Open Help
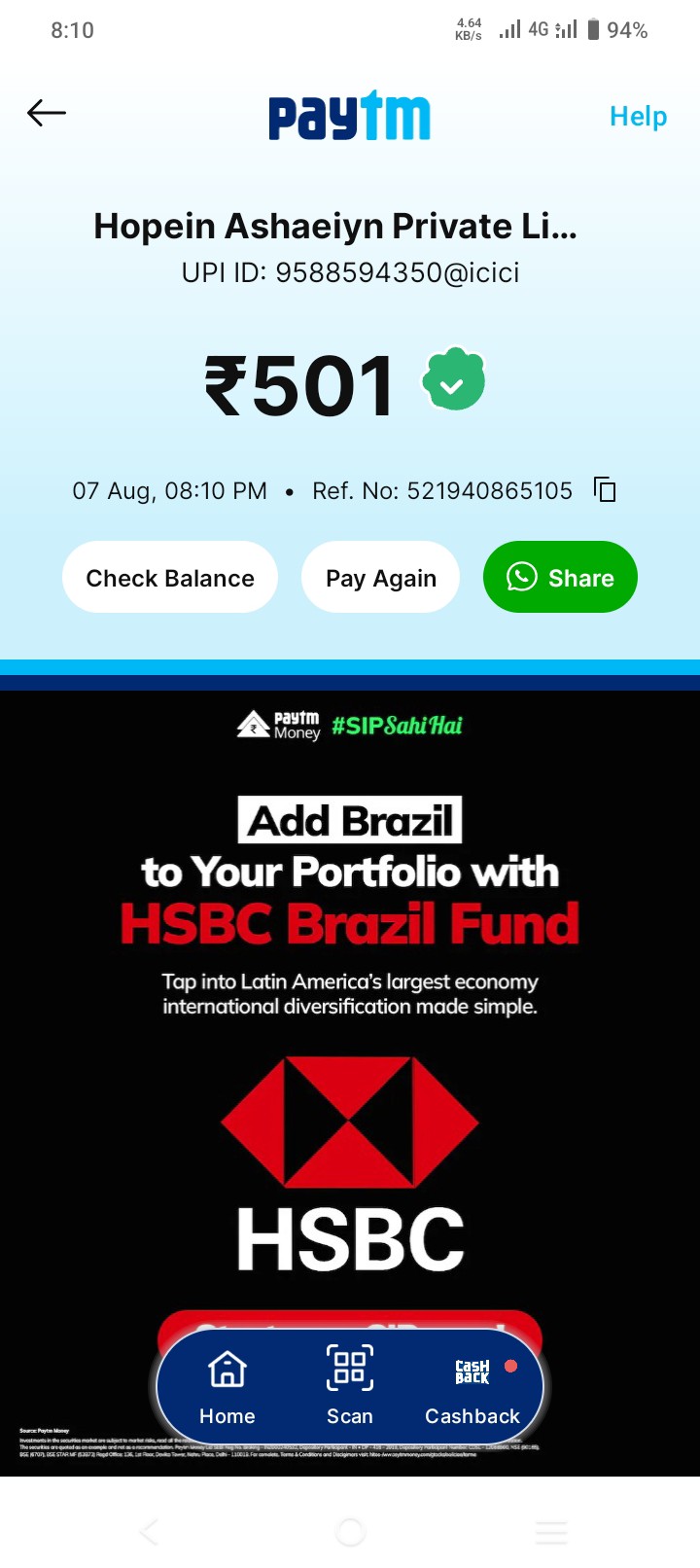Viewport: 700px width, 1568px height. pyautogui.click(x=638, y=117)
